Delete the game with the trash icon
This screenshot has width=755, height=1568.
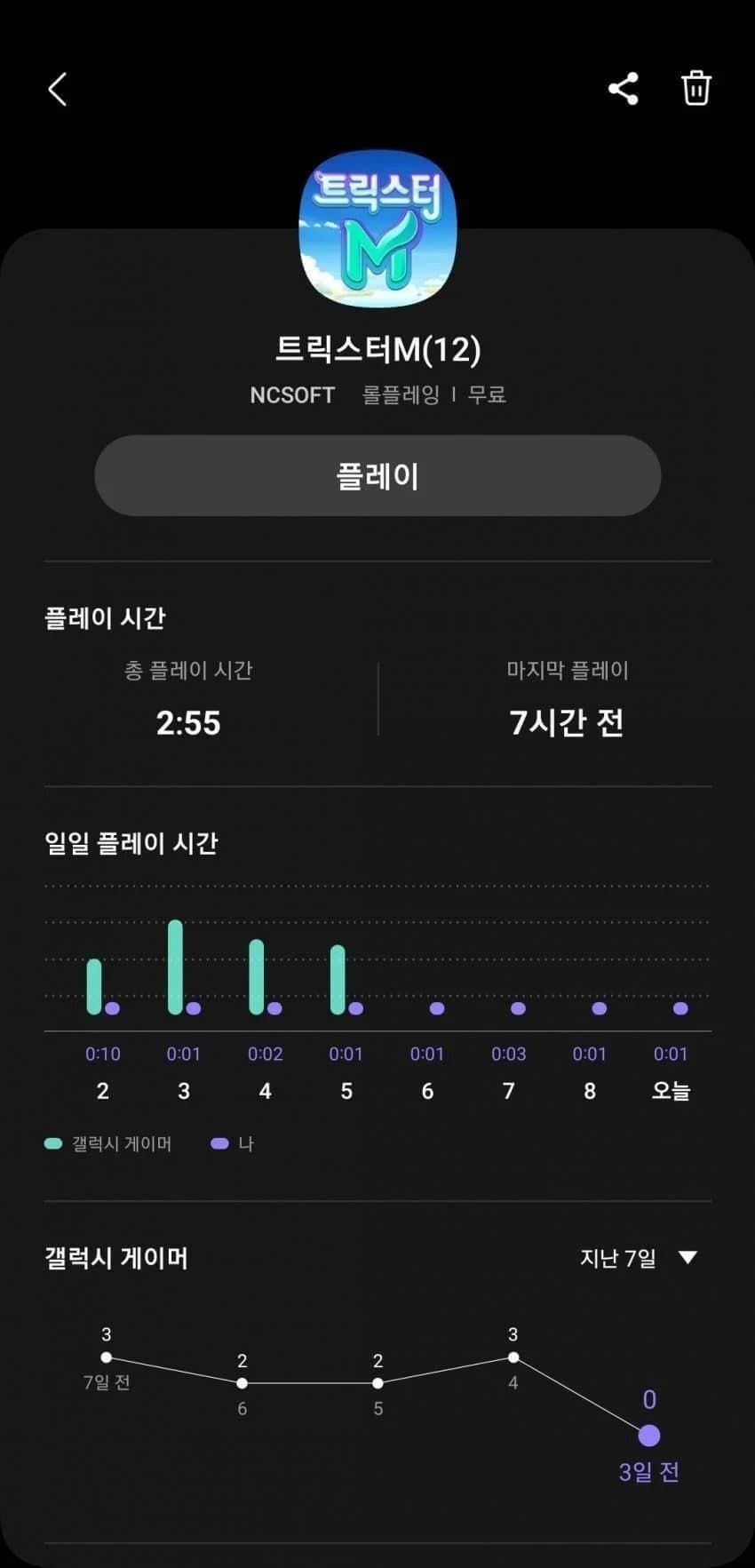pos(695,89)
